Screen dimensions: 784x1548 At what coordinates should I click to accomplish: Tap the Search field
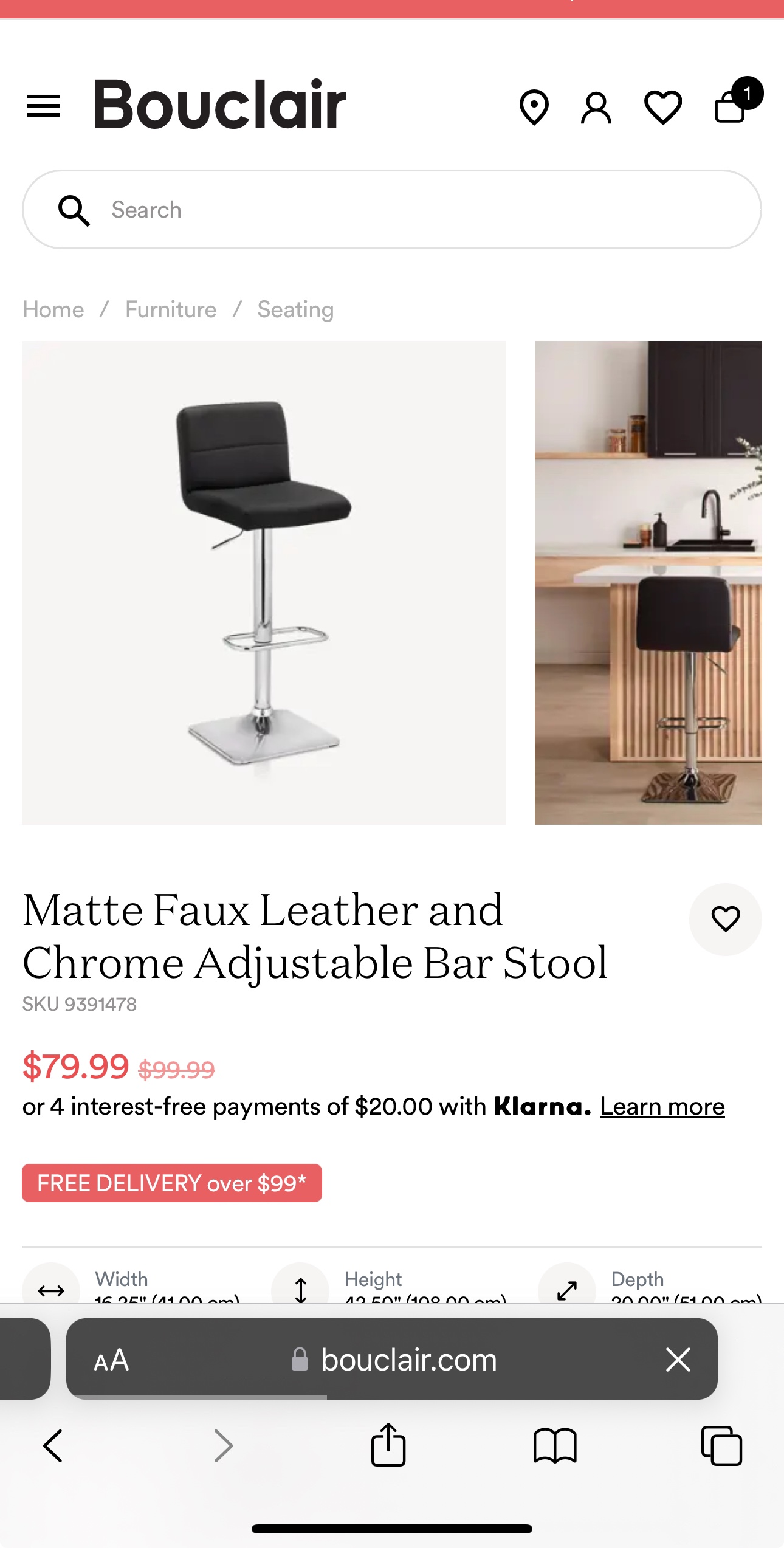pyautogui.click(x=392, y=210)
